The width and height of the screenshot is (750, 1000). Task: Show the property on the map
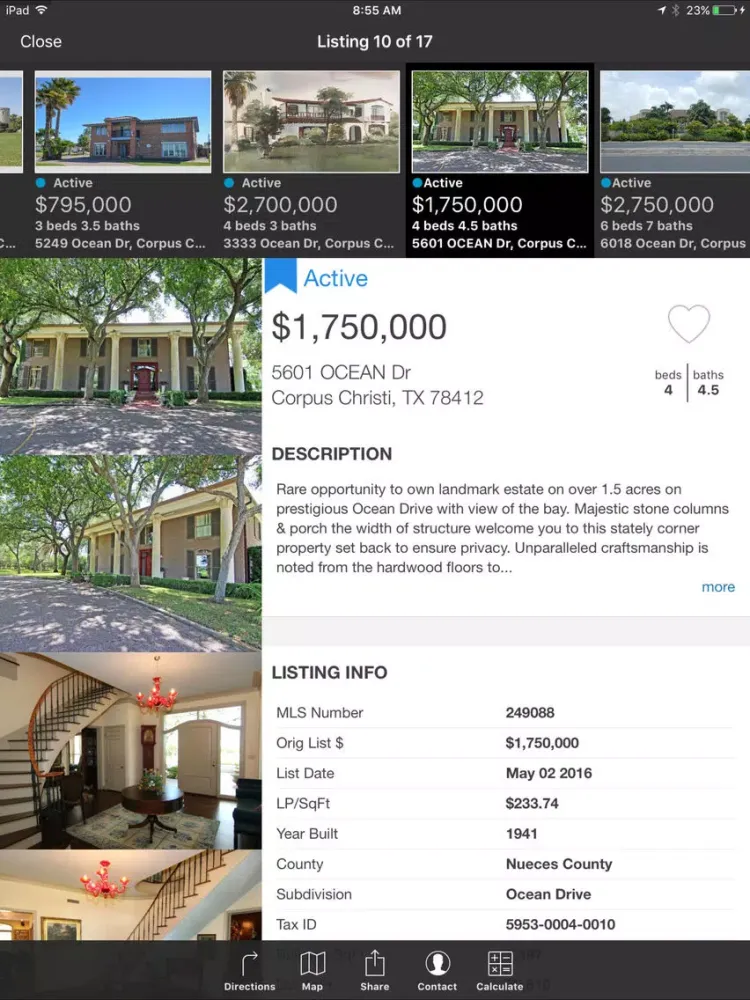point(313,971)
